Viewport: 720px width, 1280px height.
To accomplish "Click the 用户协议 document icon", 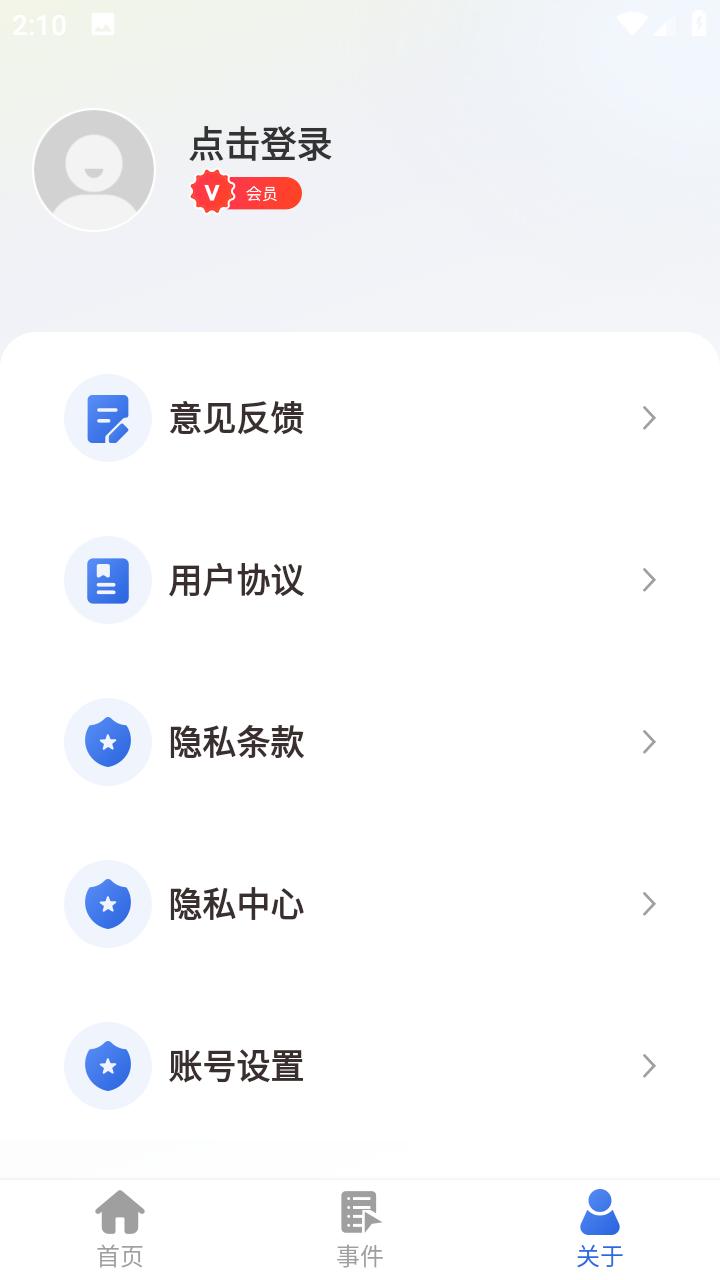I will click(x=108, y=580).
